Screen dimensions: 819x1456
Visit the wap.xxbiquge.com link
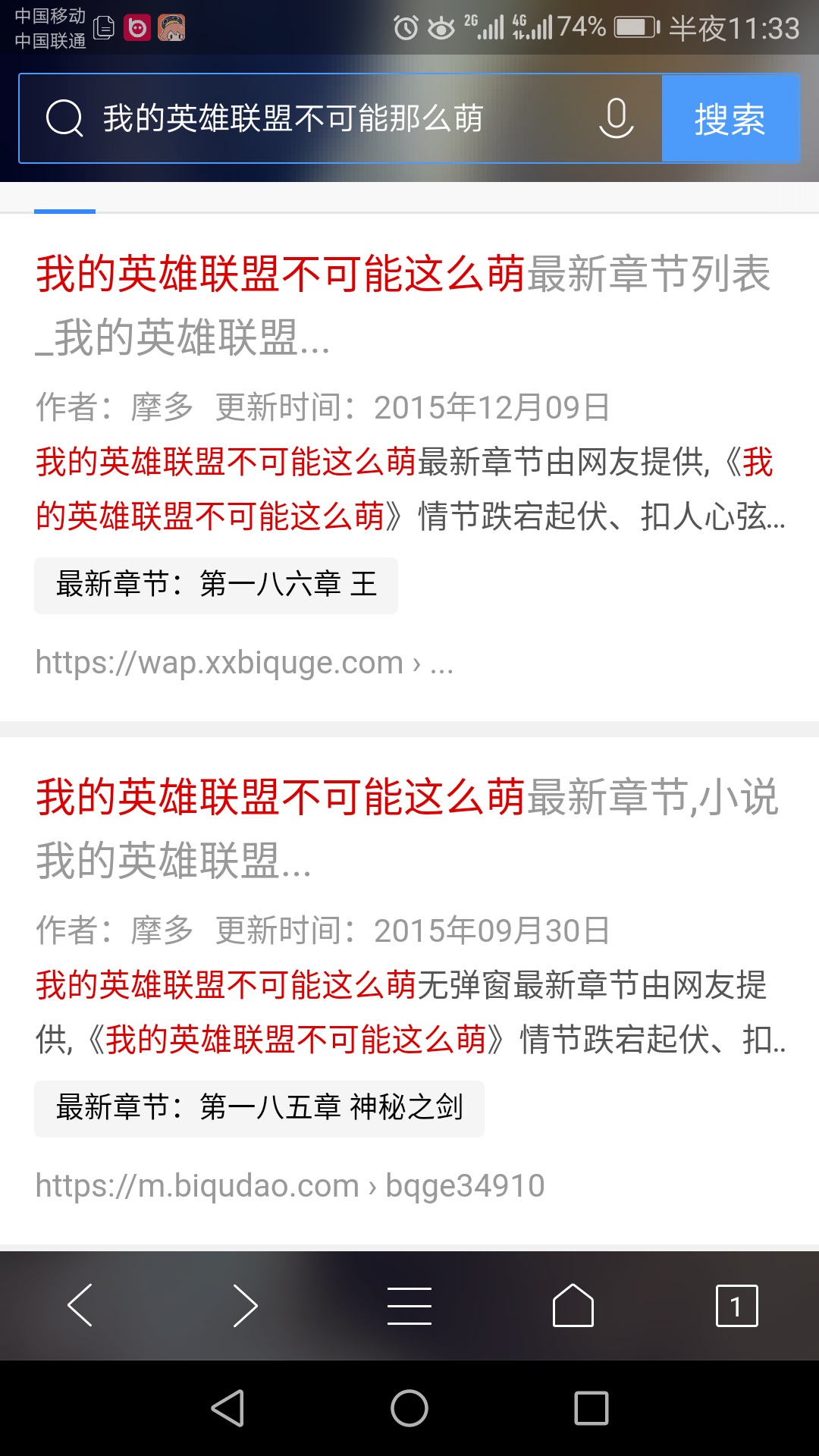[244, 663]
